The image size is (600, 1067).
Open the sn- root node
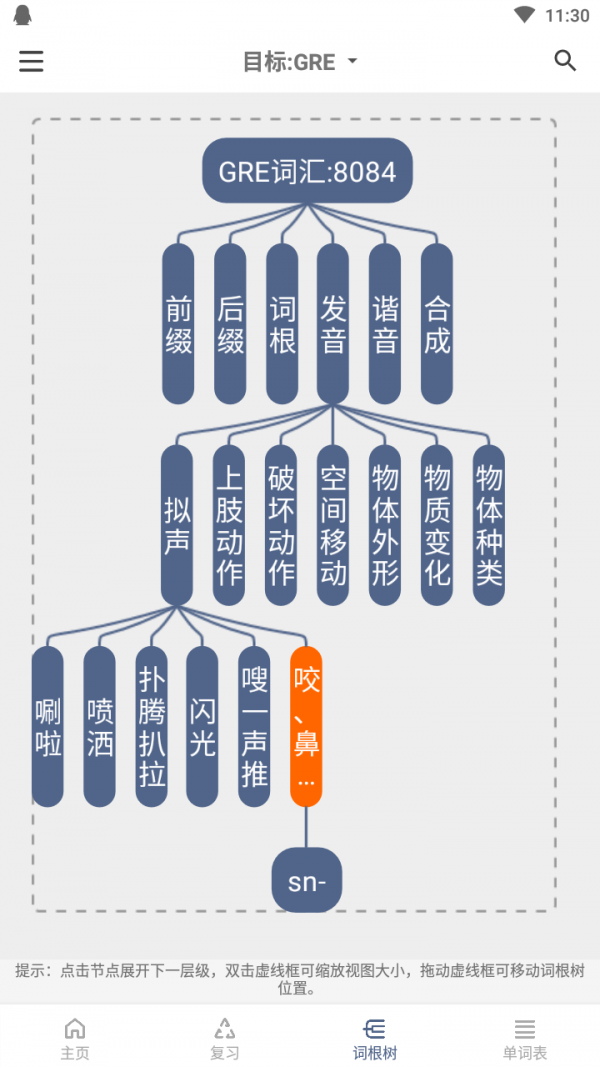(x=307, y=881)
